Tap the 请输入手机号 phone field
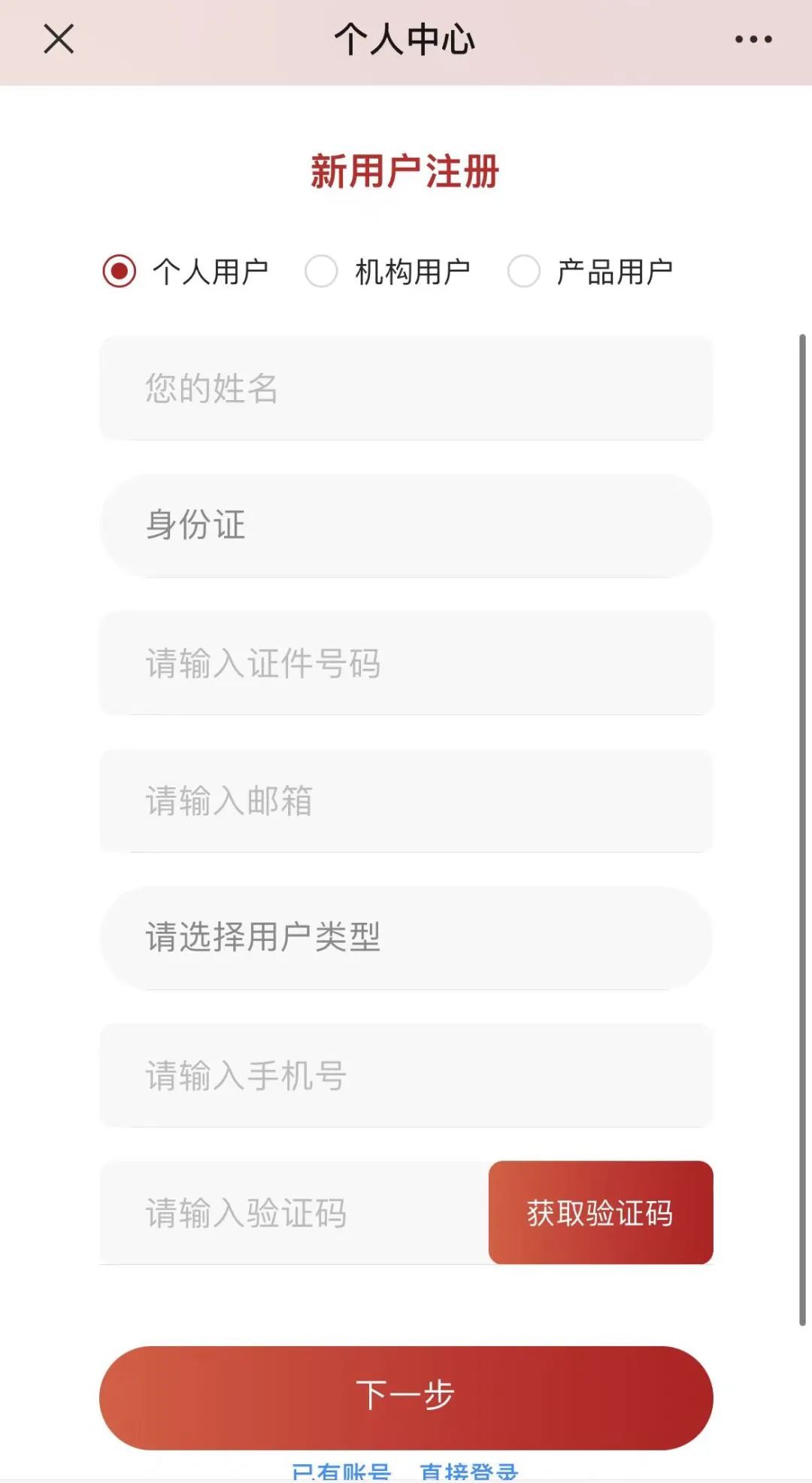Image resolution: width=812 pixels, height=1483 pixels. [406, 1075]
